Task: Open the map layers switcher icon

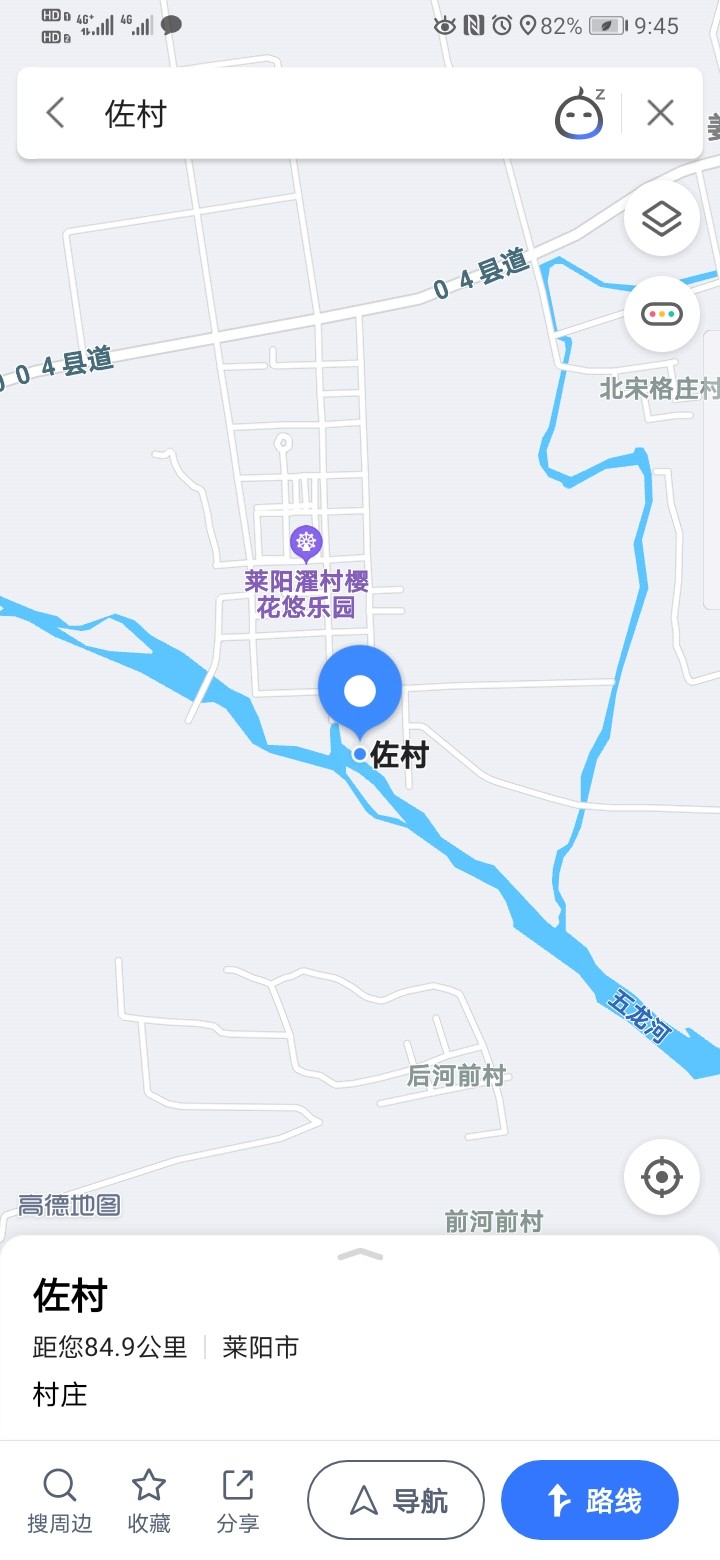Action: click(x=661, y=218)
